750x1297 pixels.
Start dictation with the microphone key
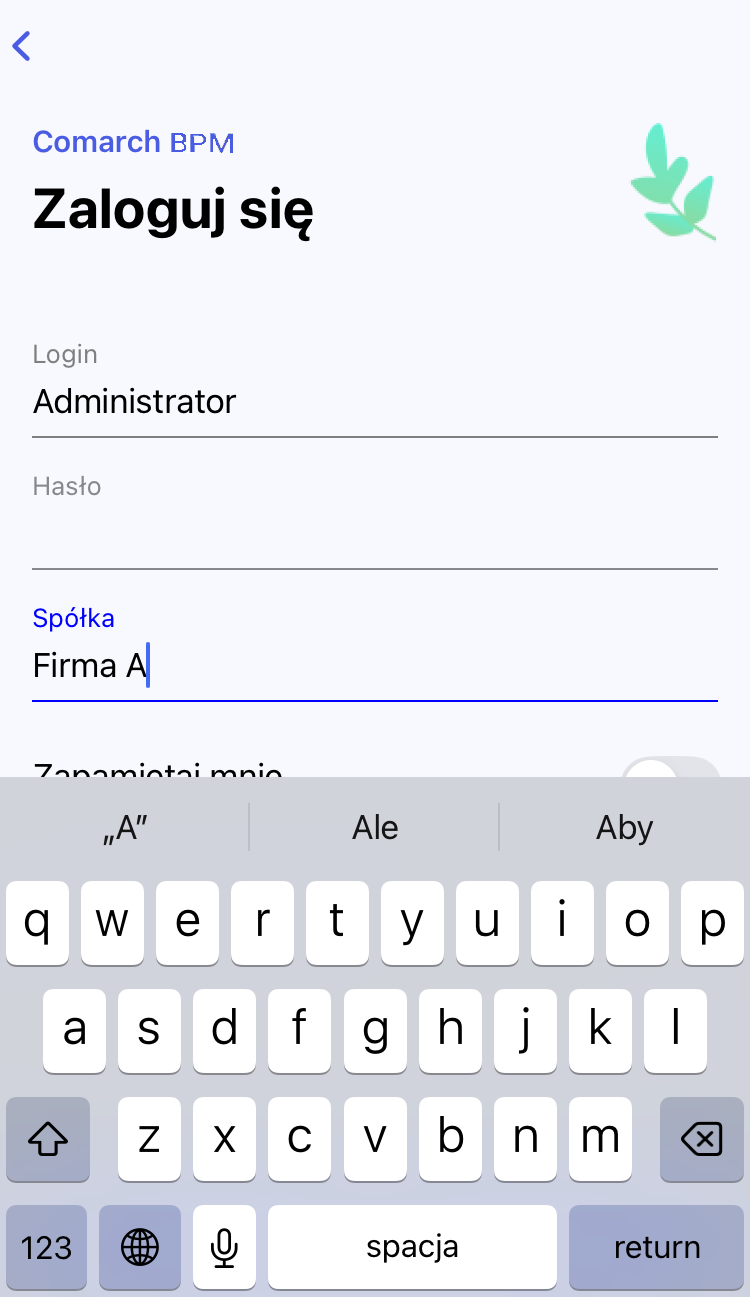tap(224, 1247)
